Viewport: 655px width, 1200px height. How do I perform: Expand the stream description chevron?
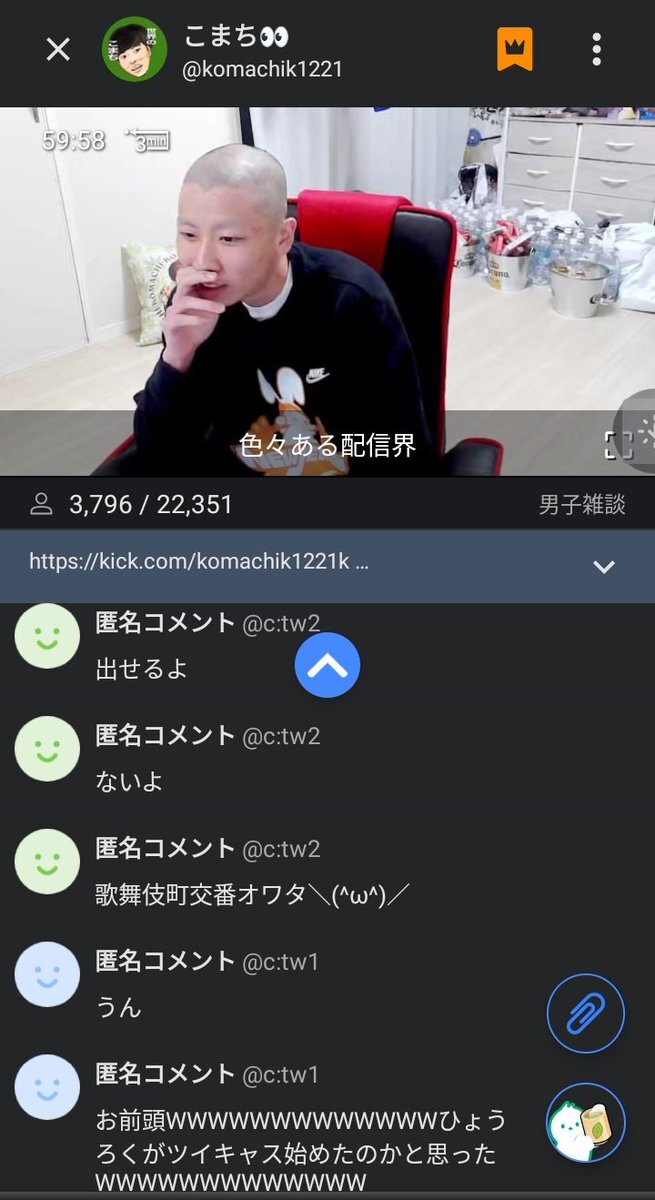(603, 566)
